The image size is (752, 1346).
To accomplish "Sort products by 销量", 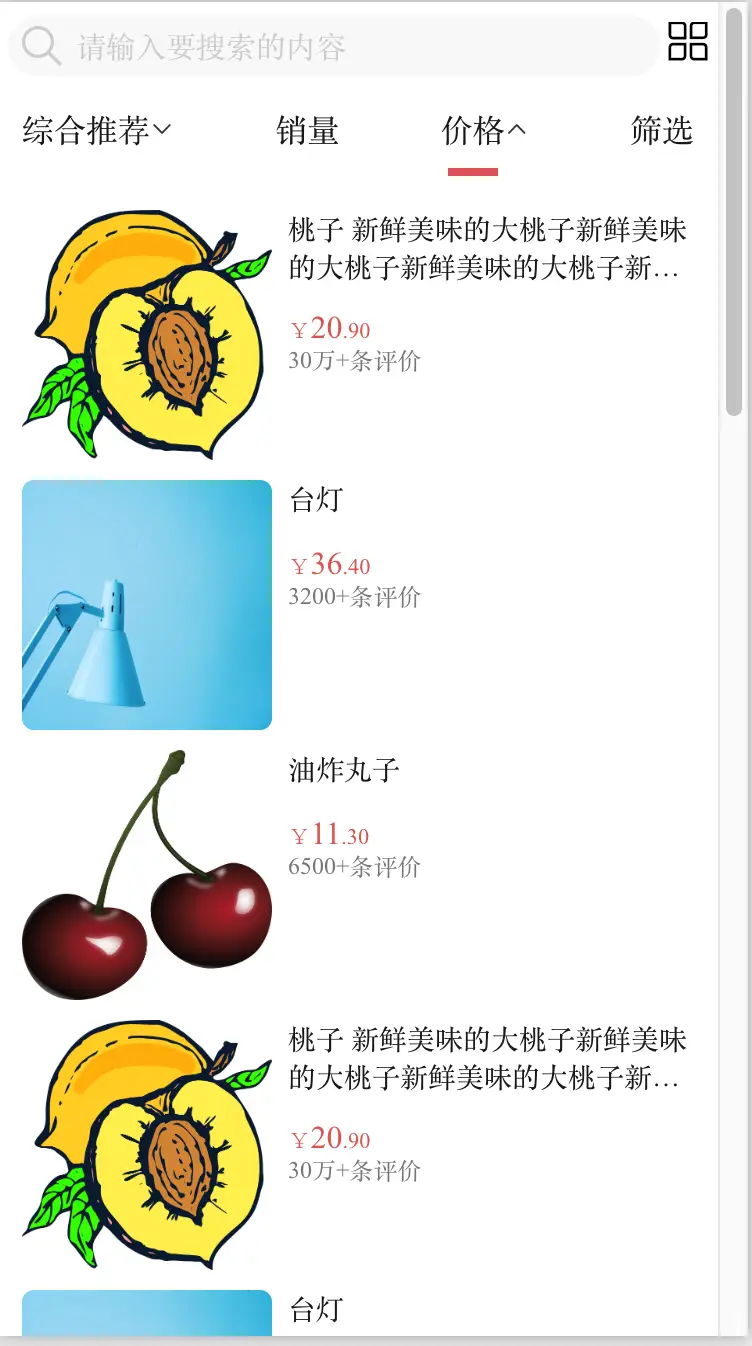I will 308,130.
